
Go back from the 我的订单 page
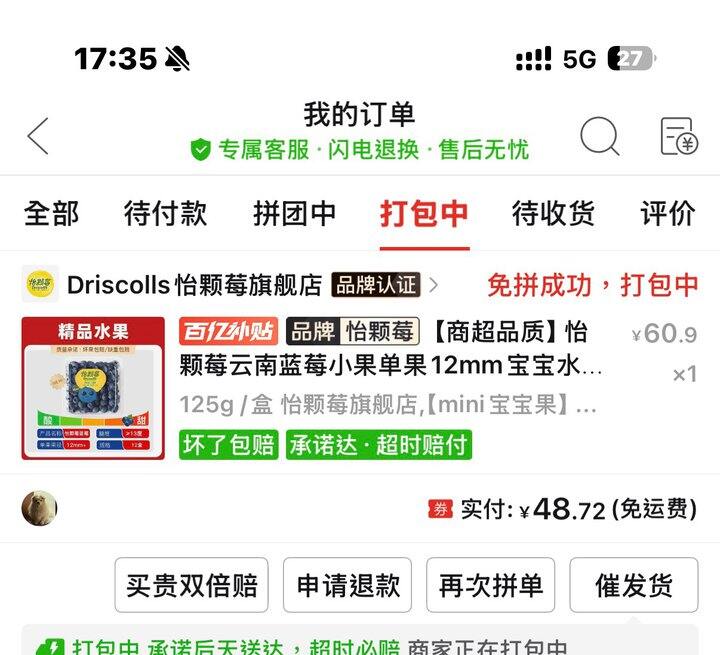click(38, 136)
